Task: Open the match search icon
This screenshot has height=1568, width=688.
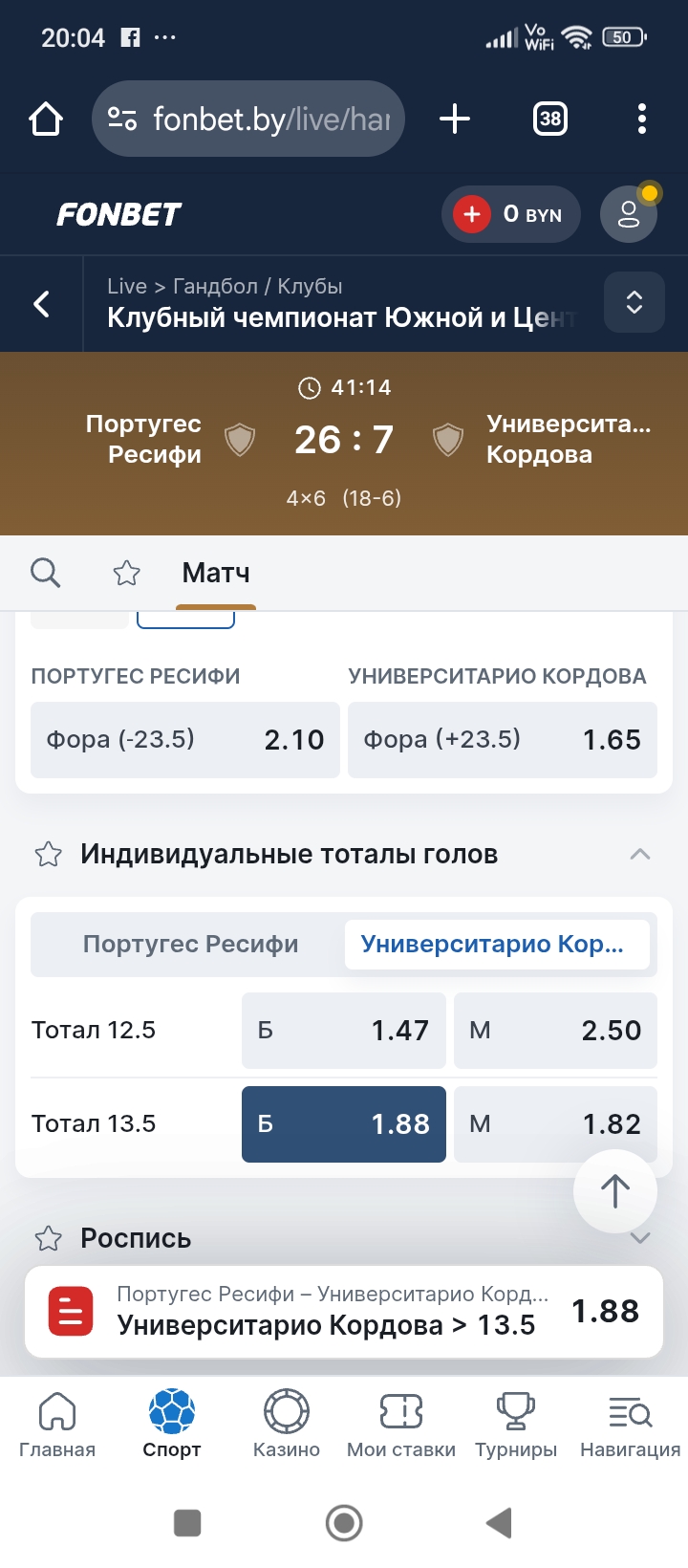Action: click(x=46, y=572)
